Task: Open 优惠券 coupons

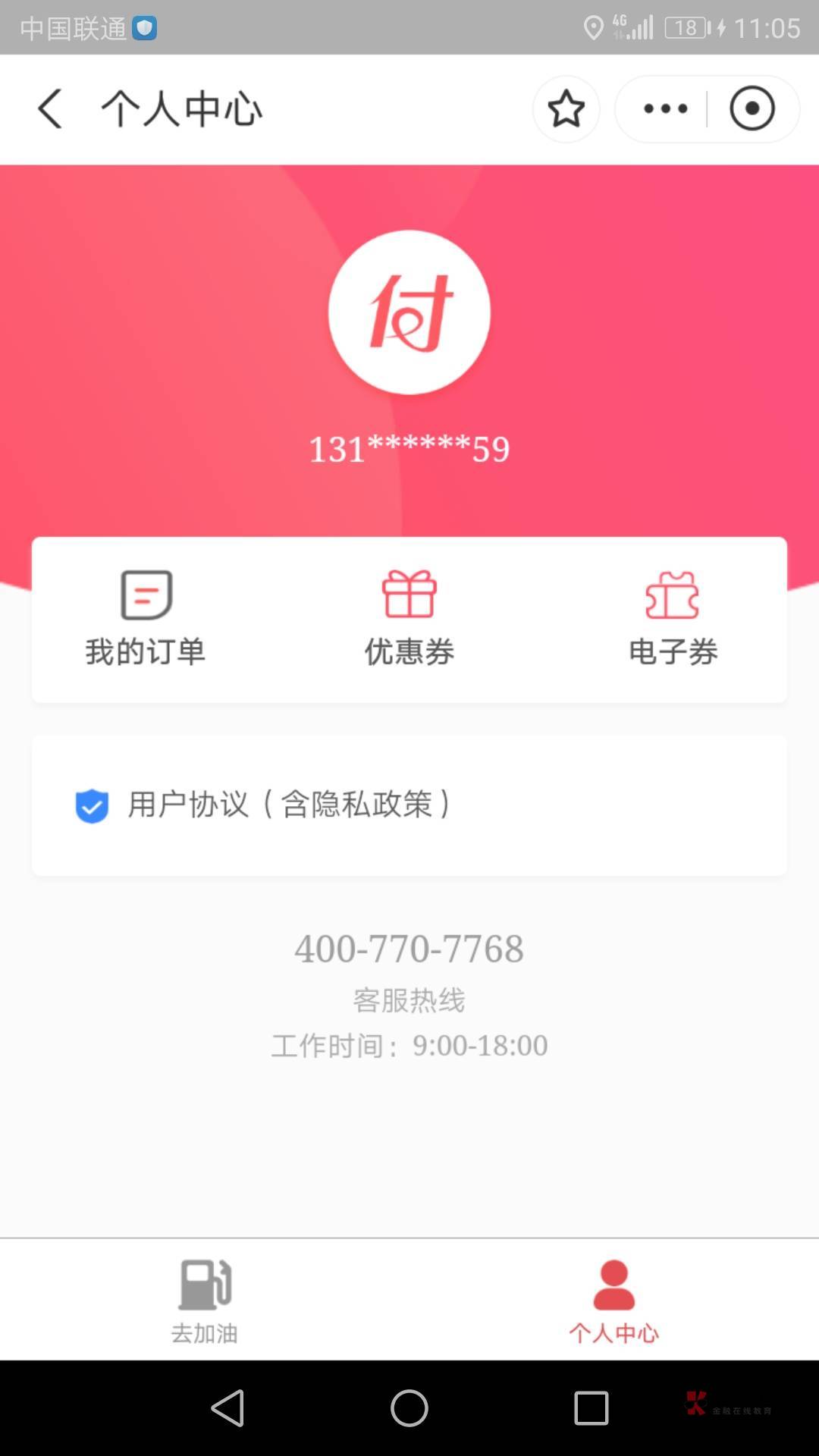Action: coord(409,619)
